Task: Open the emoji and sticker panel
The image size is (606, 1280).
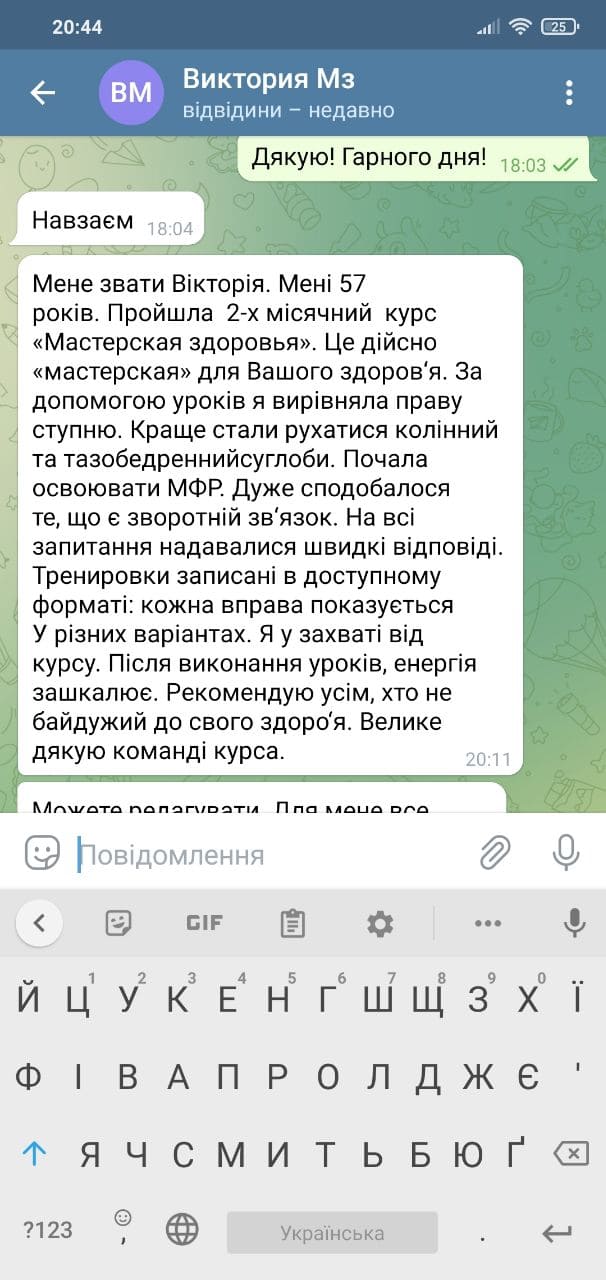Action: coord(42,853)
